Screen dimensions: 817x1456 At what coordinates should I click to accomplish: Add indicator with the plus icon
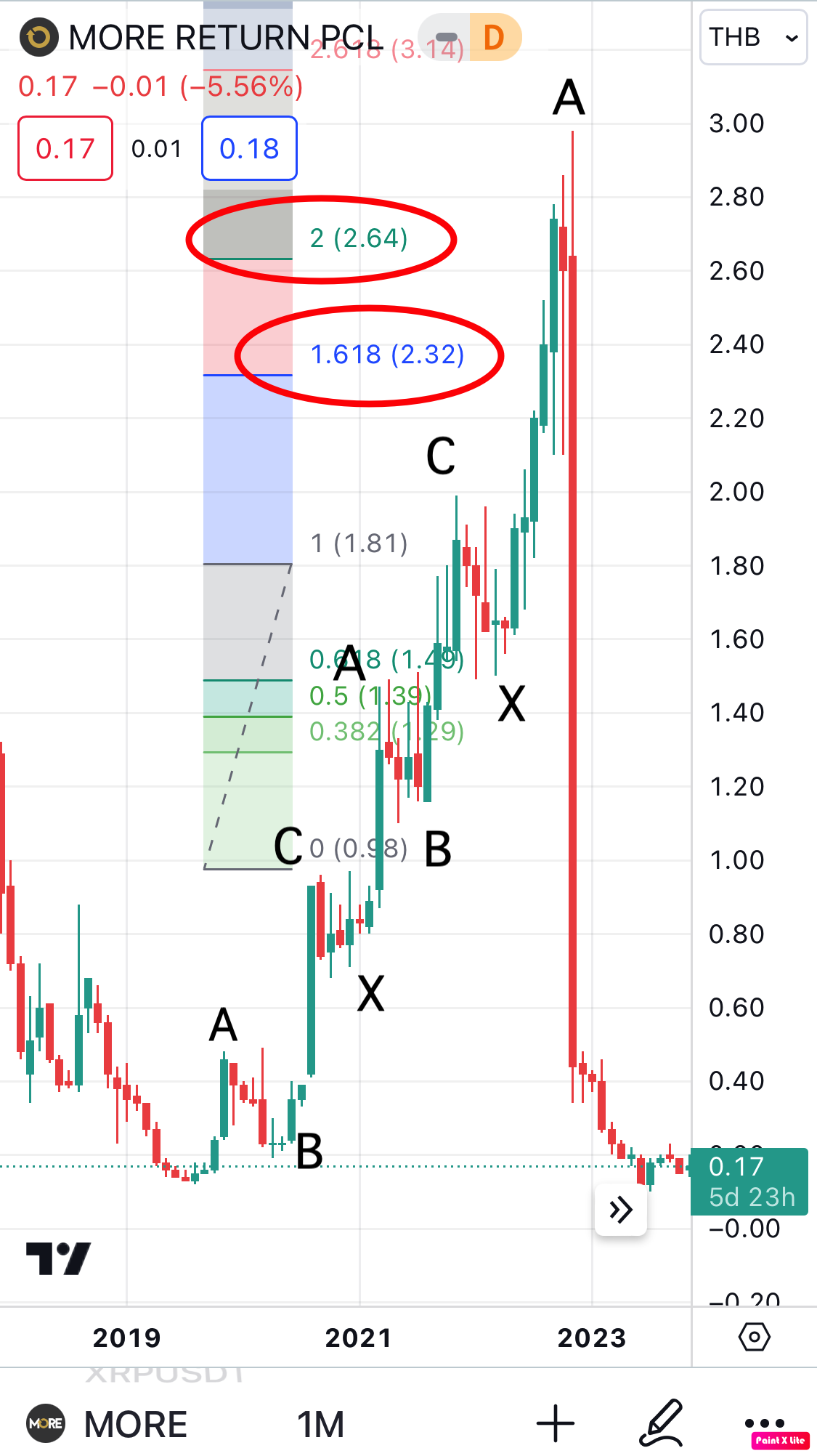(556, 1423)
